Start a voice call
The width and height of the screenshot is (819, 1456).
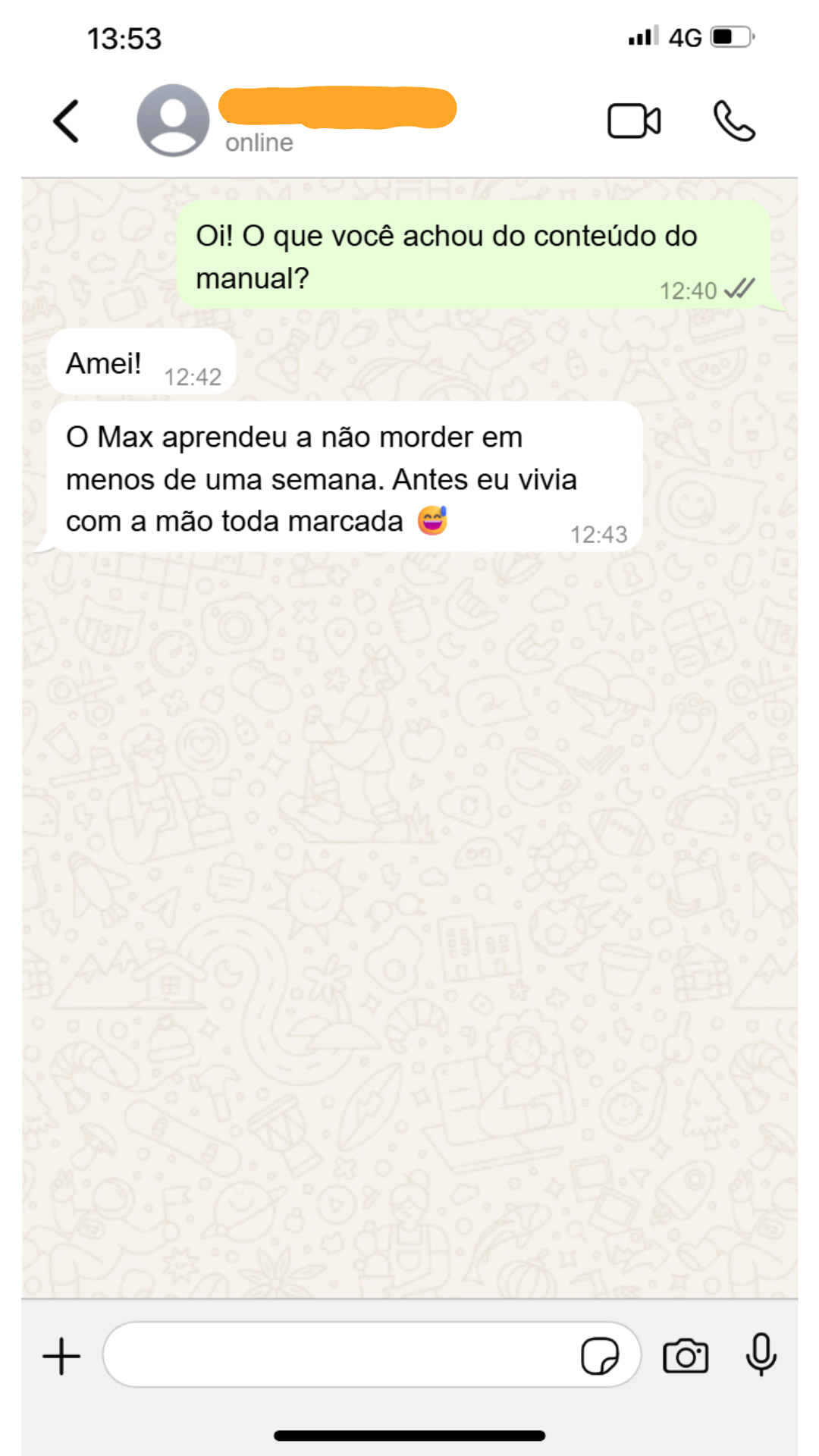(x=734, y=121)
